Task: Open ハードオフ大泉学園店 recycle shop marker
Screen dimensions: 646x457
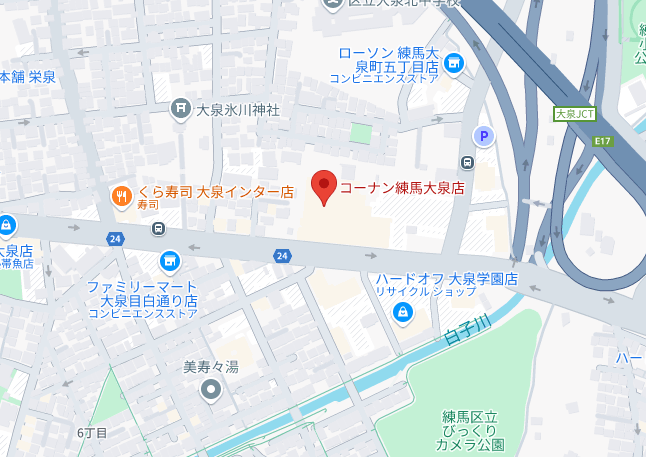Action: pos(403,314)
